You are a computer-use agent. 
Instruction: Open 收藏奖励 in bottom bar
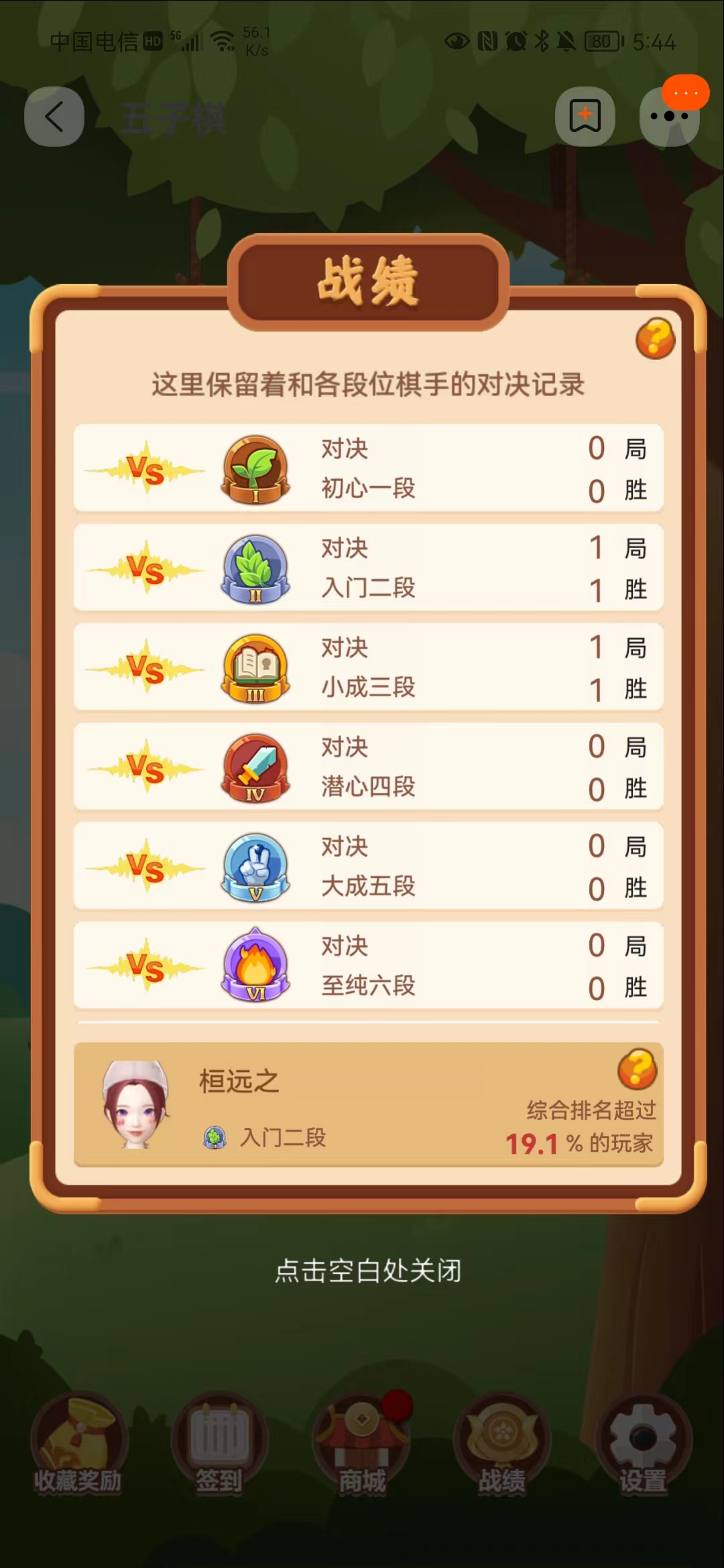click(78, 1444)
